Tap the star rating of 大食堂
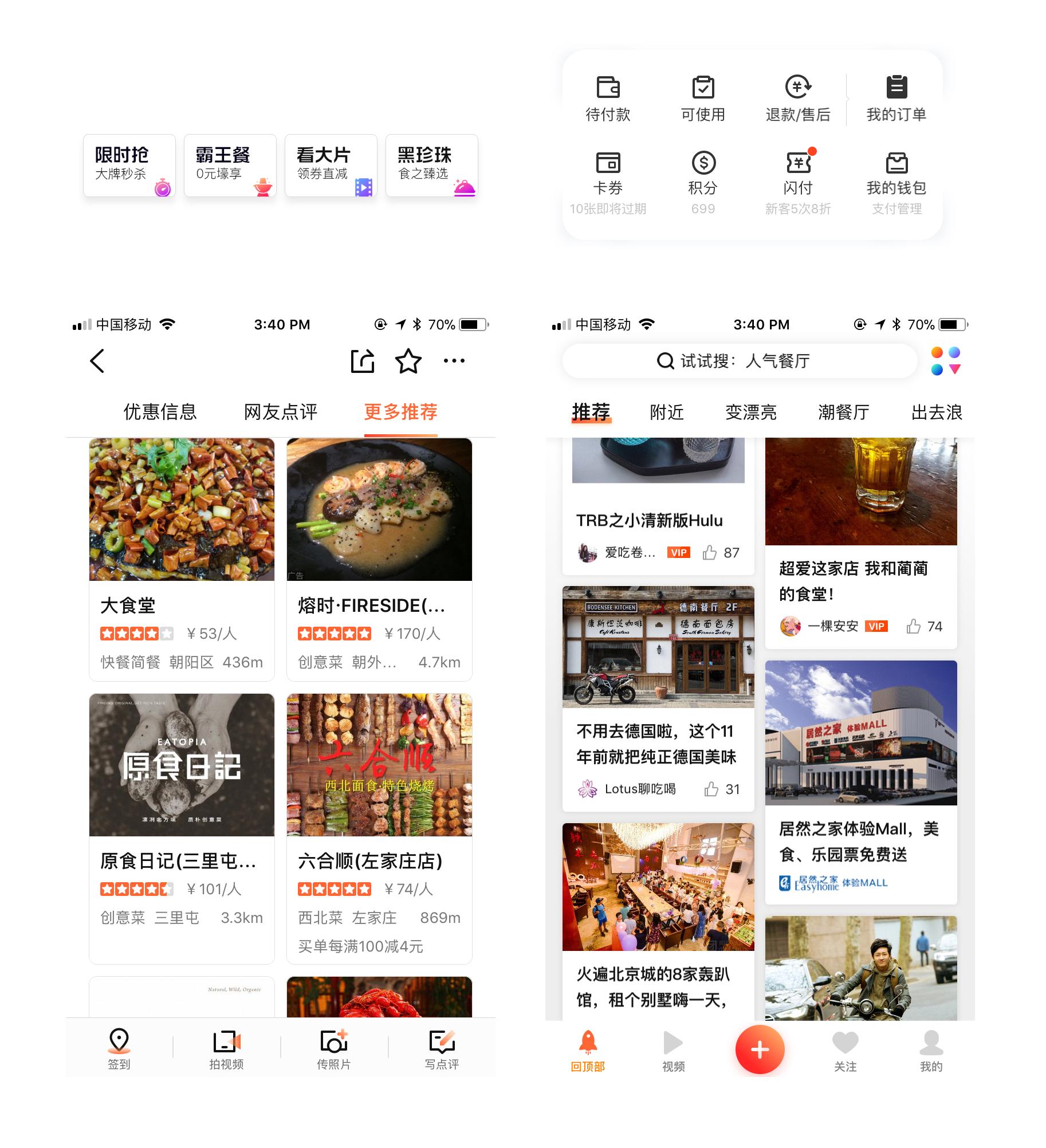The height and width of the screenshot is (1148, 1046). click(x=137, y=634)
